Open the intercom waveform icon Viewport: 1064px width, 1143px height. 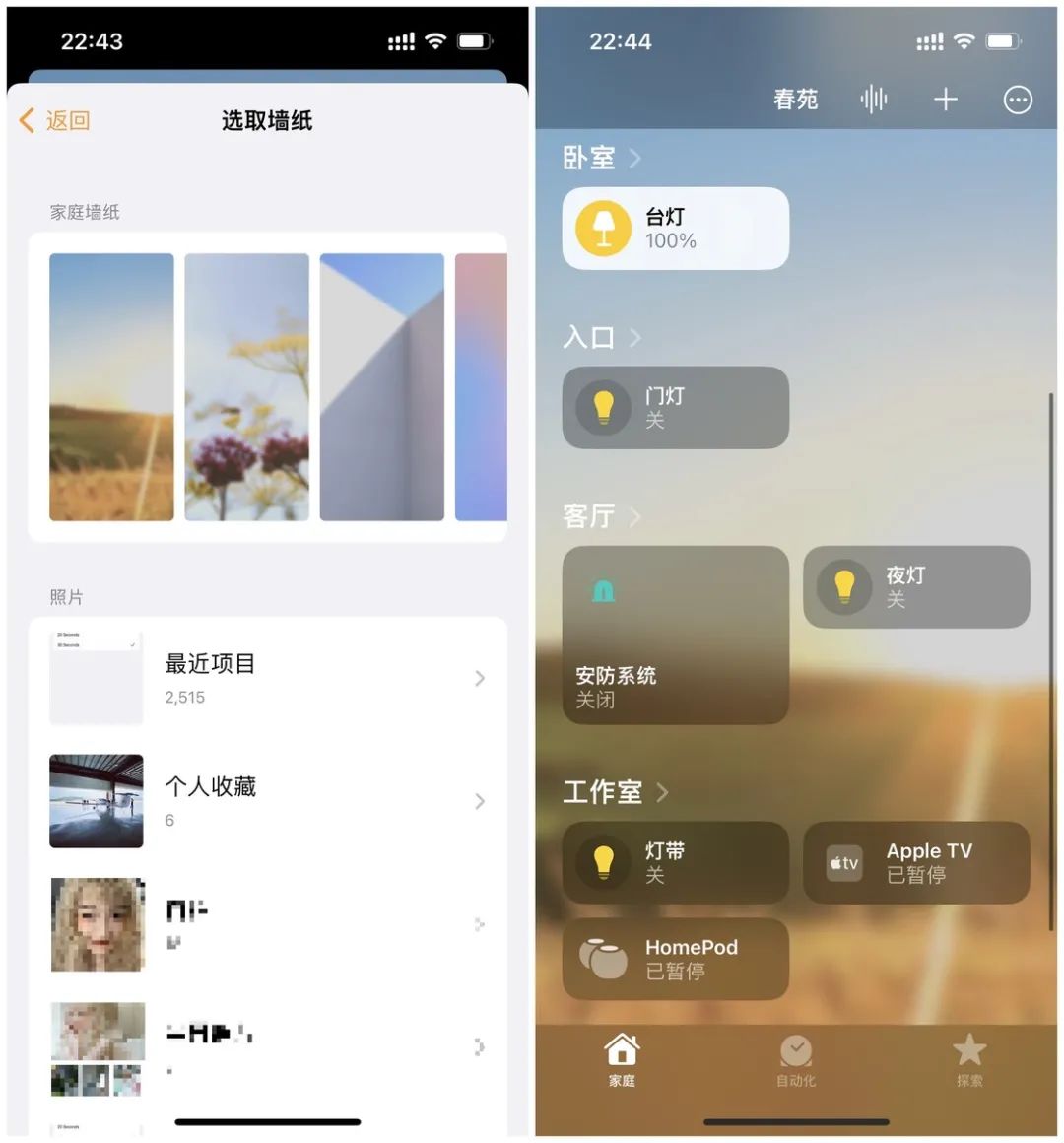(x=873, y=100)
